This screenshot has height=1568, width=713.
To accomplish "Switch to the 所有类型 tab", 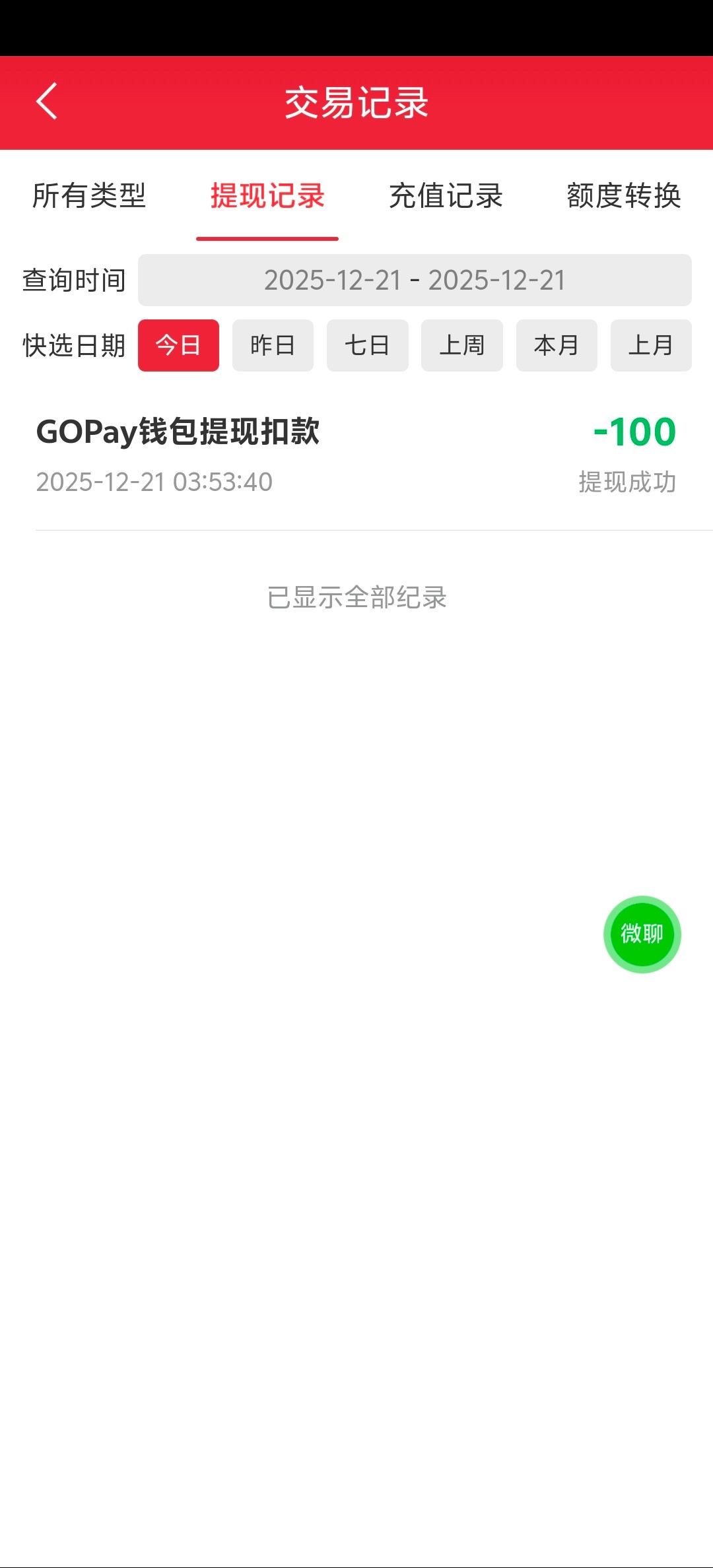I will [89, 196].
